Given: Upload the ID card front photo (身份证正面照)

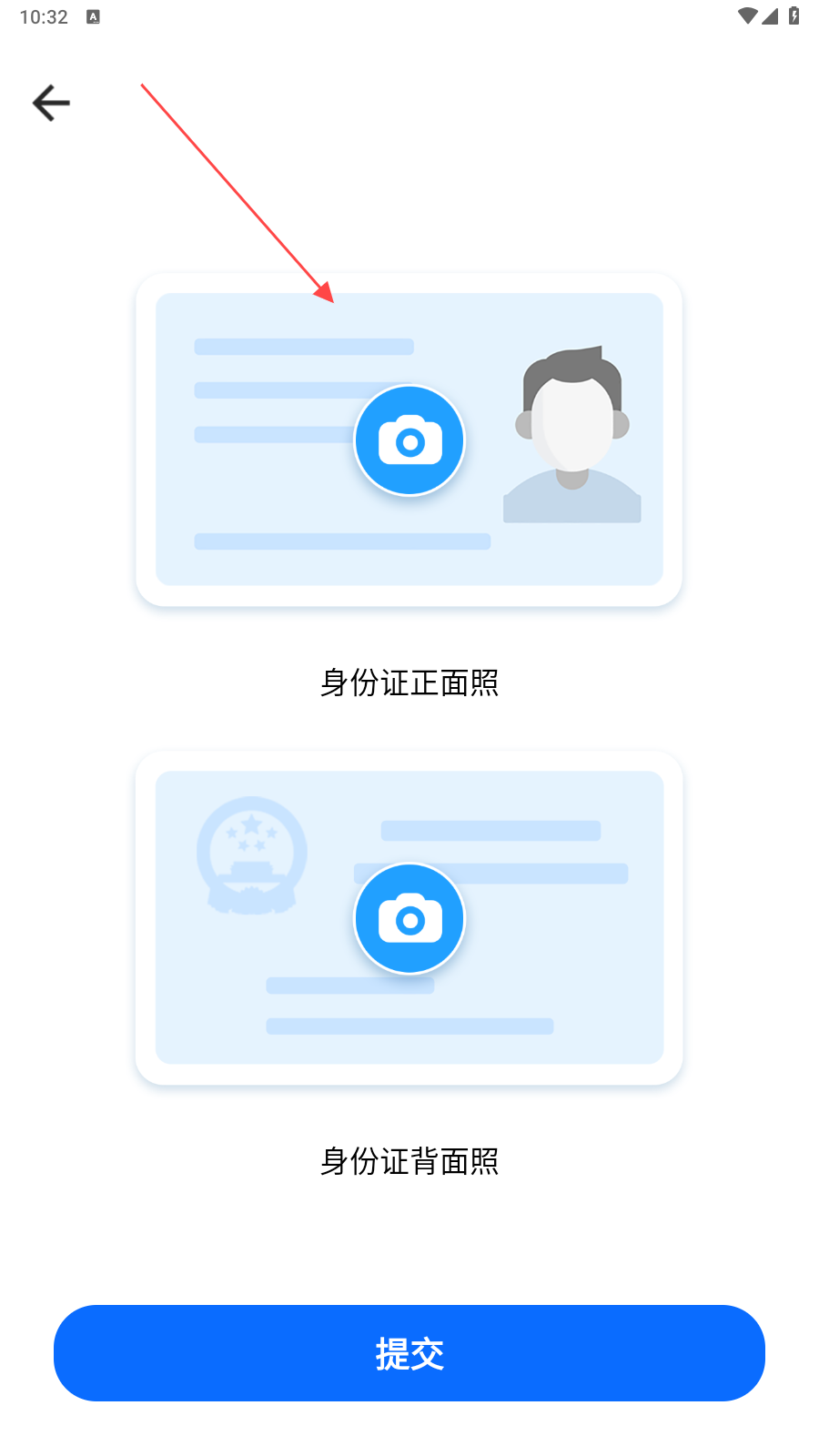Looking at the screenshot, I should coord(409,440).
